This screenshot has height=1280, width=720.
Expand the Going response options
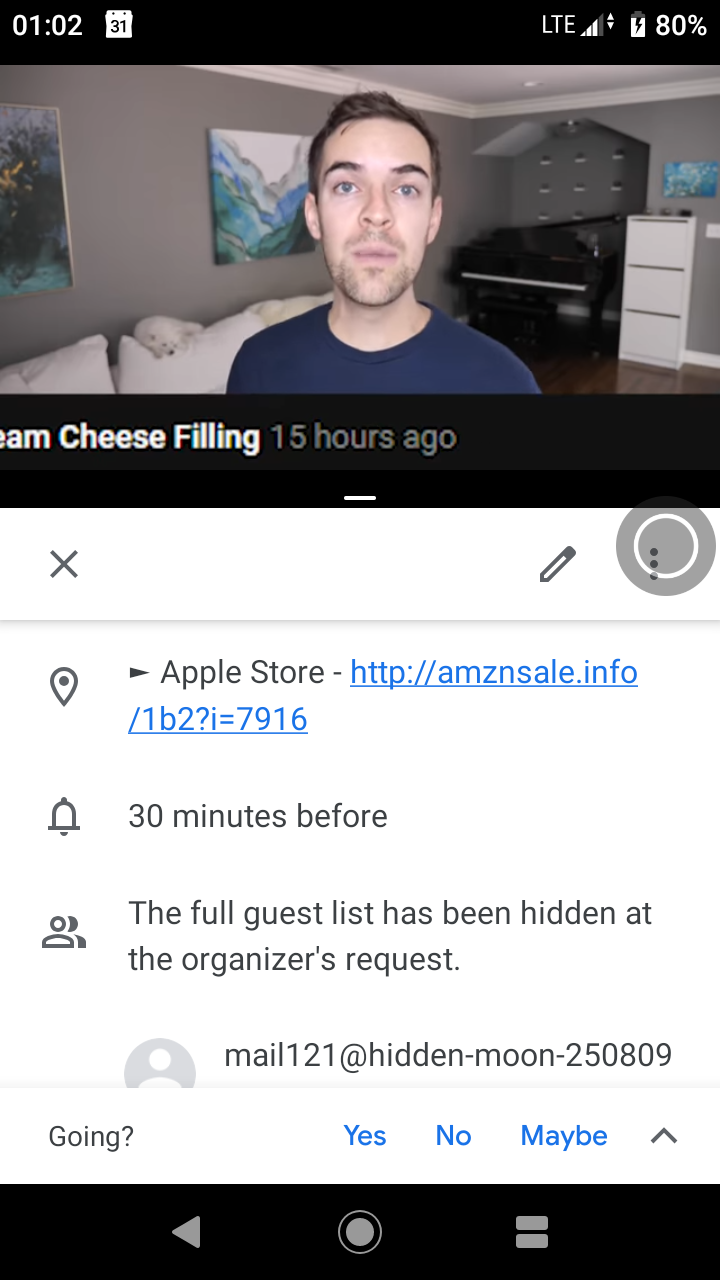coord(664,1136)
